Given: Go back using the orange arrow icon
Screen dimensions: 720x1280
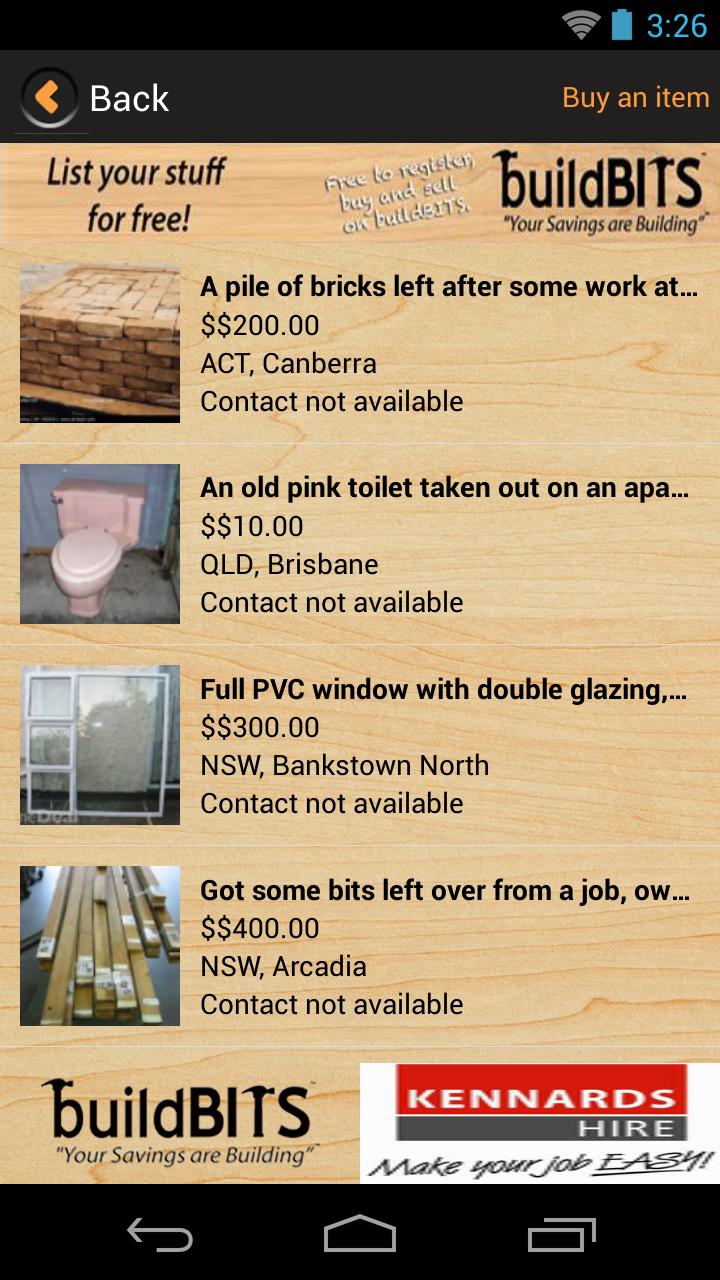Looking at the screenshot, I should tap(48, 97).
